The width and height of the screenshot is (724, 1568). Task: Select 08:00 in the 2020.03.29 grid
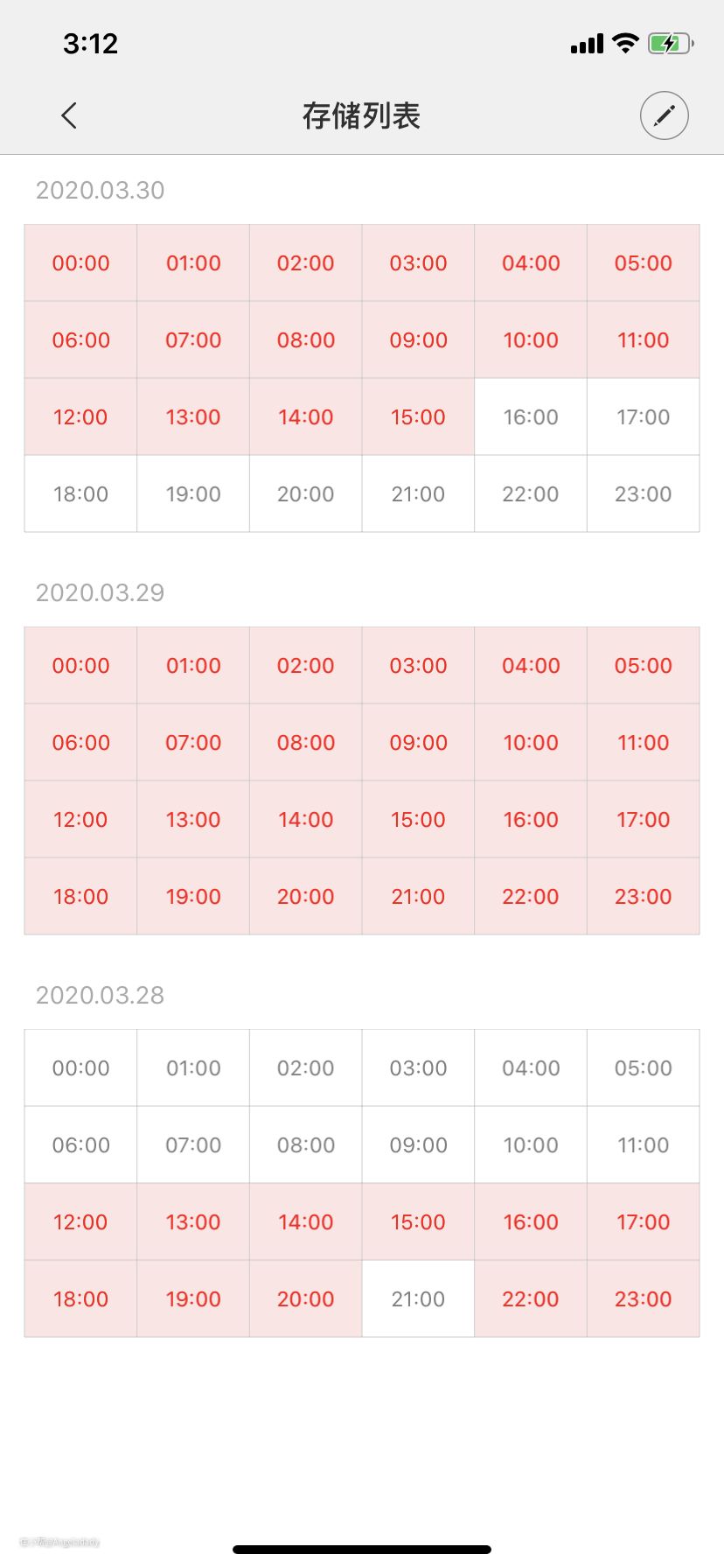point(306,743)
